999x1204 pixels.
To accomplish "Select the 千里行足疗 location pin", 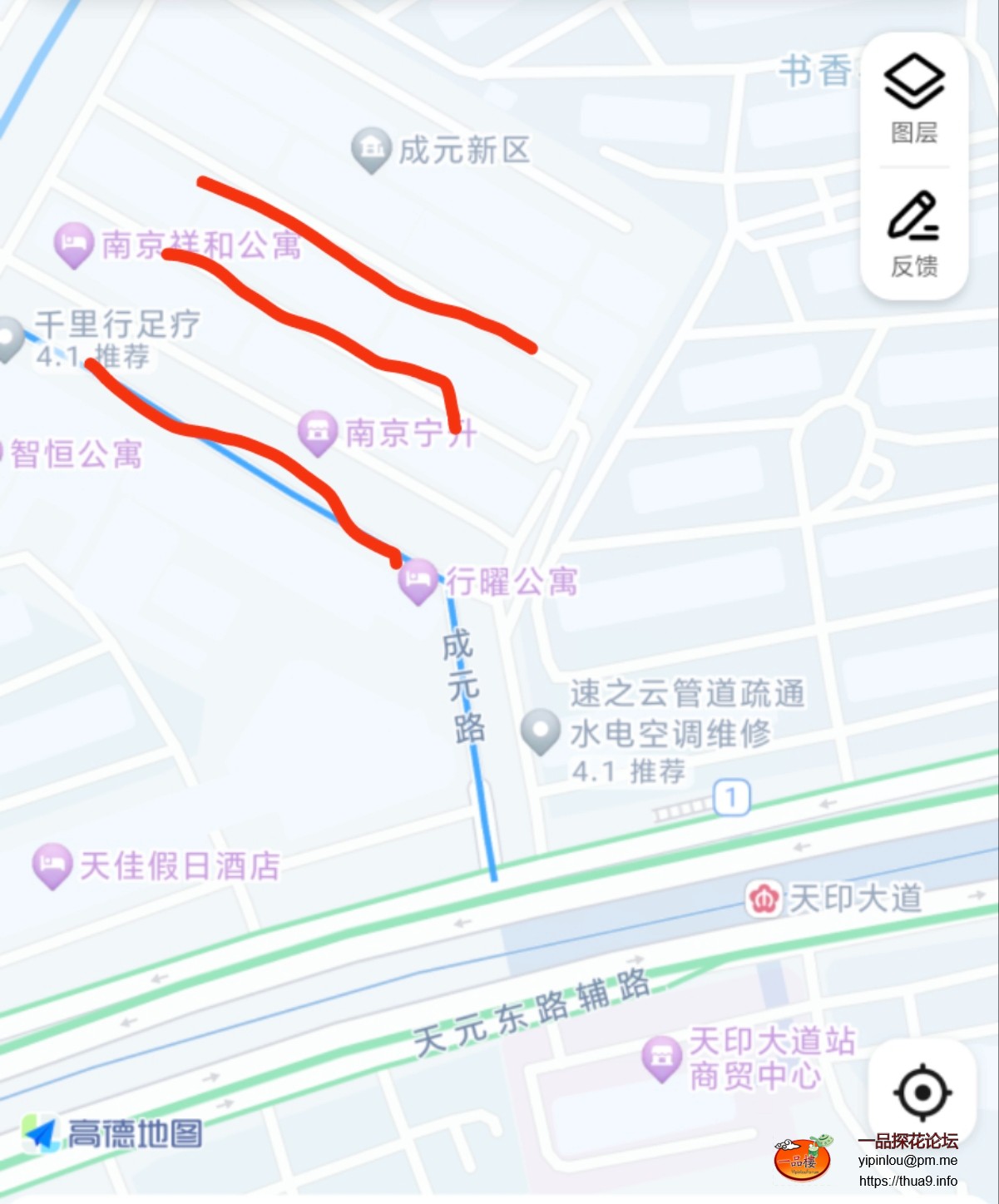I will click(8, 339).
